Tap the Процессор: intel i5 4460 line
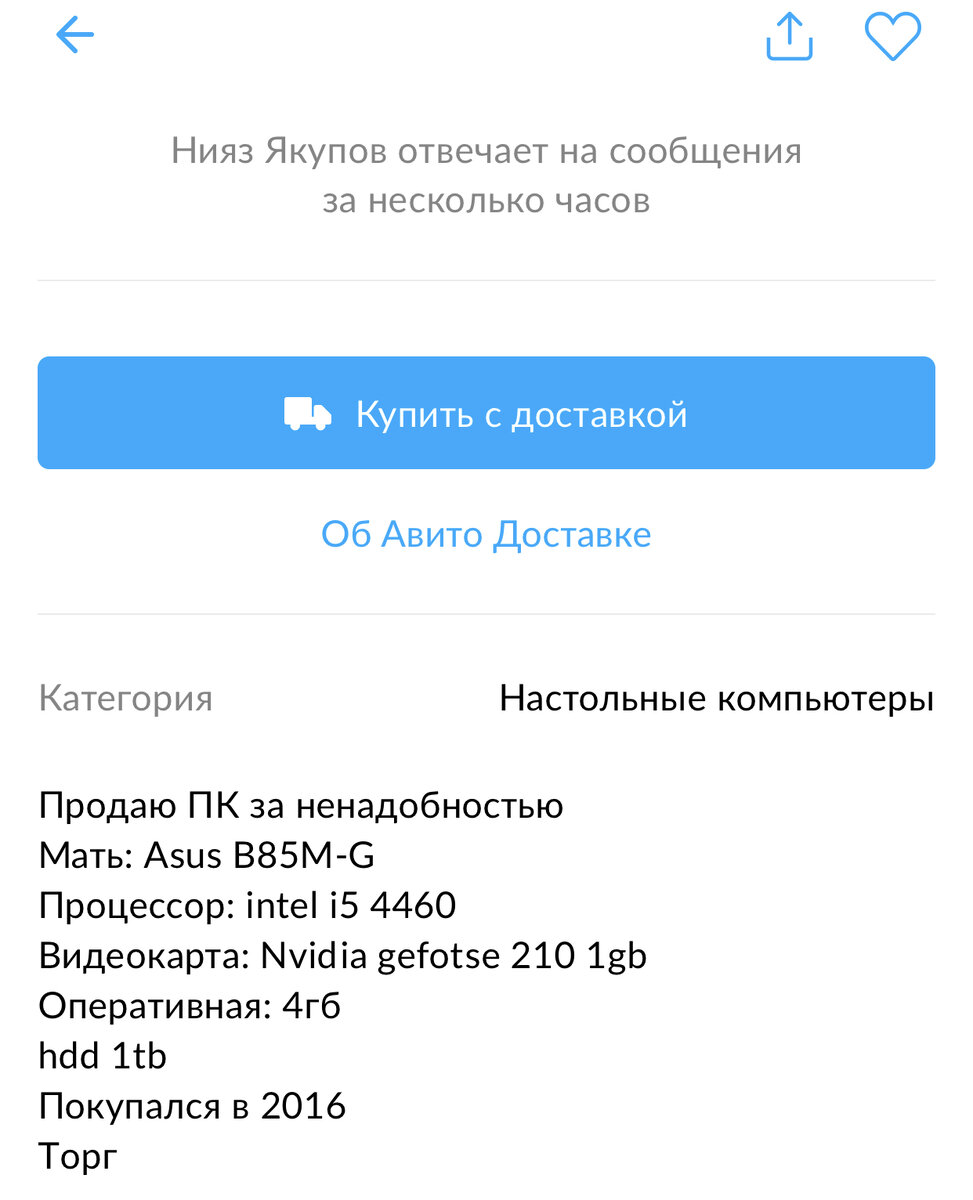973x1200 pixels. 246,905
